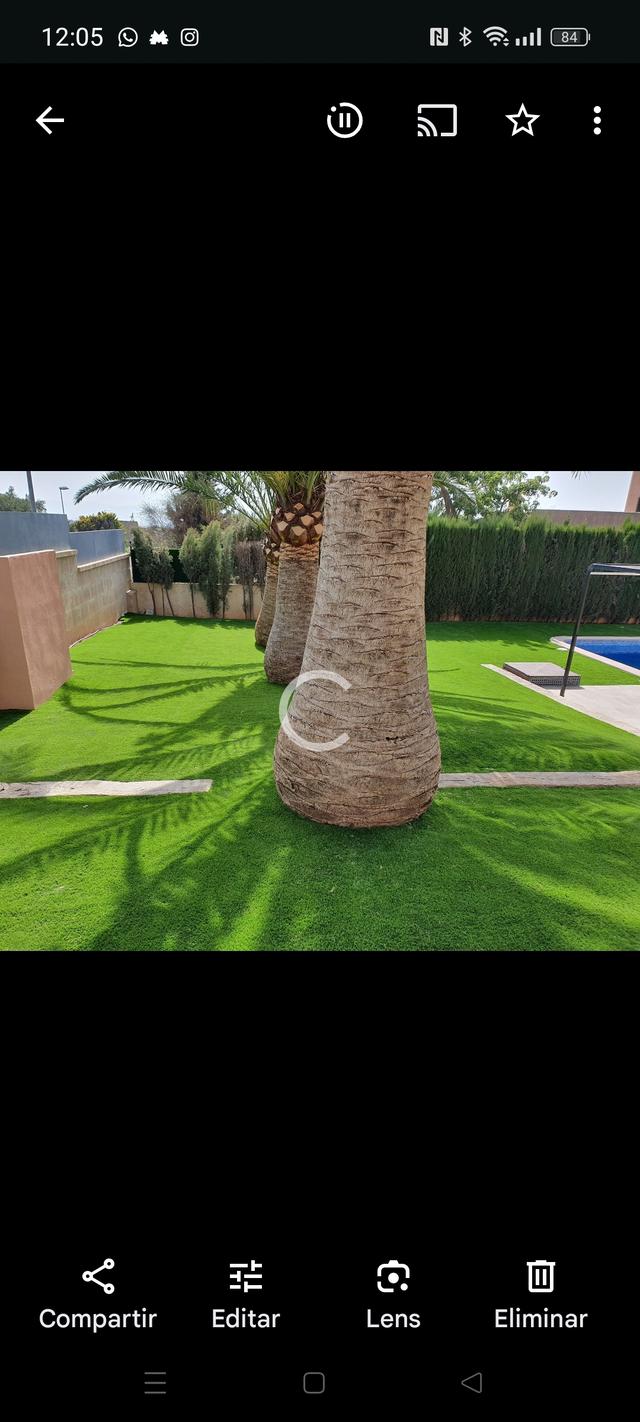Share this photo with Compartir
Viewport: 640px width, 1422px height.
pyautogui.click(x=98, y=1294)
